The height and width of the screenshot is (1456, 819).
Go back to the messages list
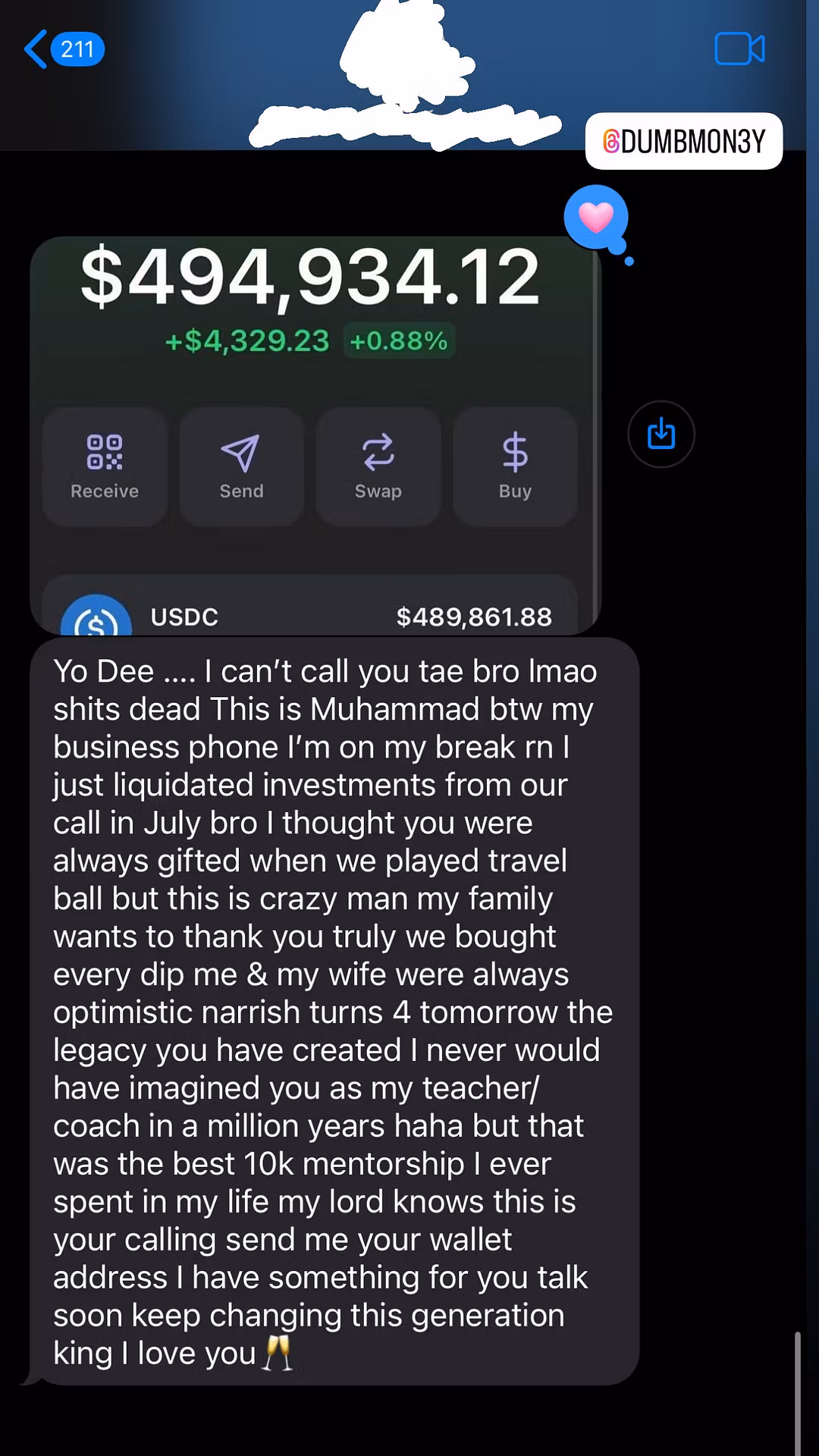[x=62, y=49]
